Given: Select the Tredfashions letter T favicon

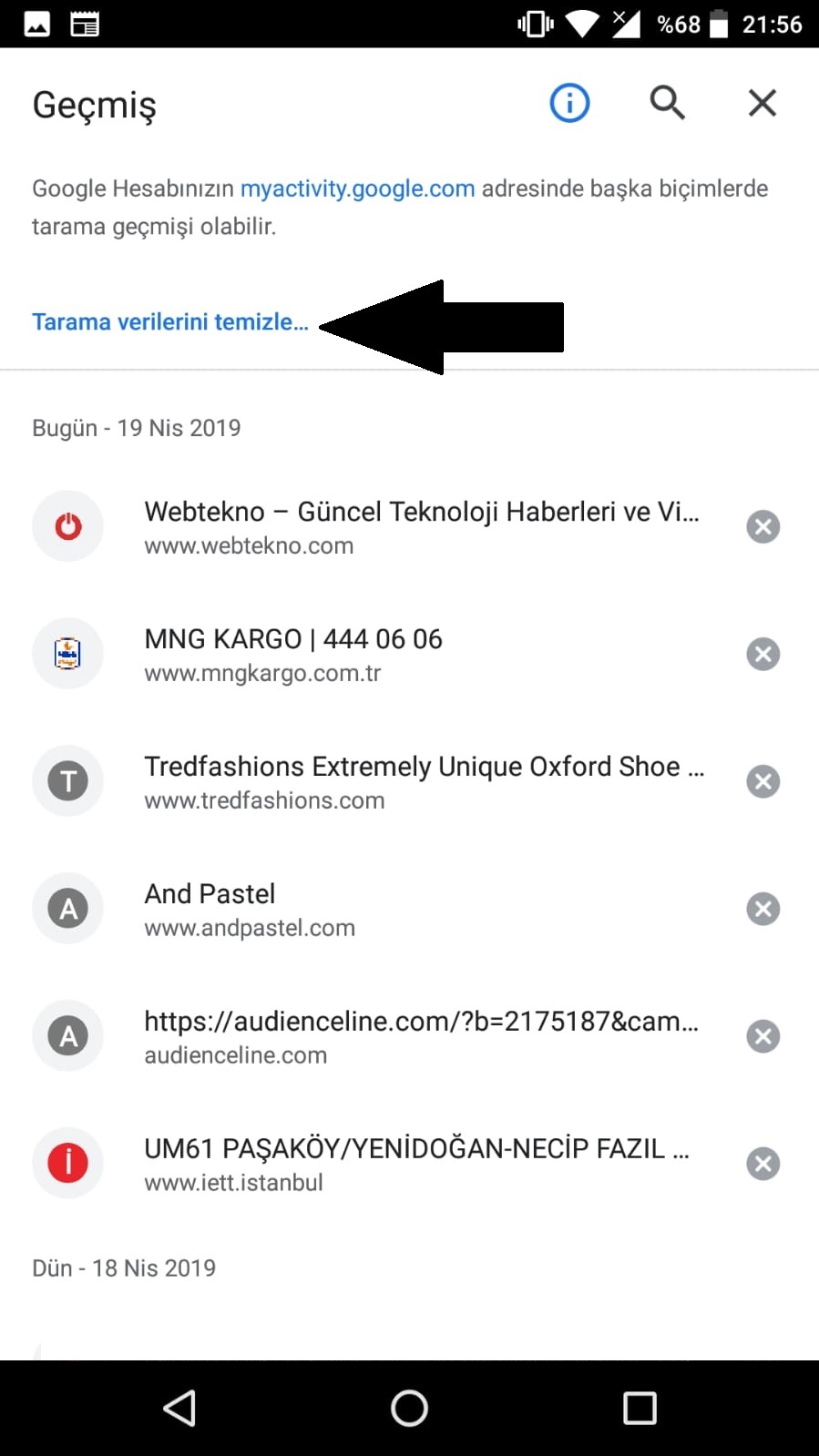Looking at the screenshot, I should click(67, 780).
